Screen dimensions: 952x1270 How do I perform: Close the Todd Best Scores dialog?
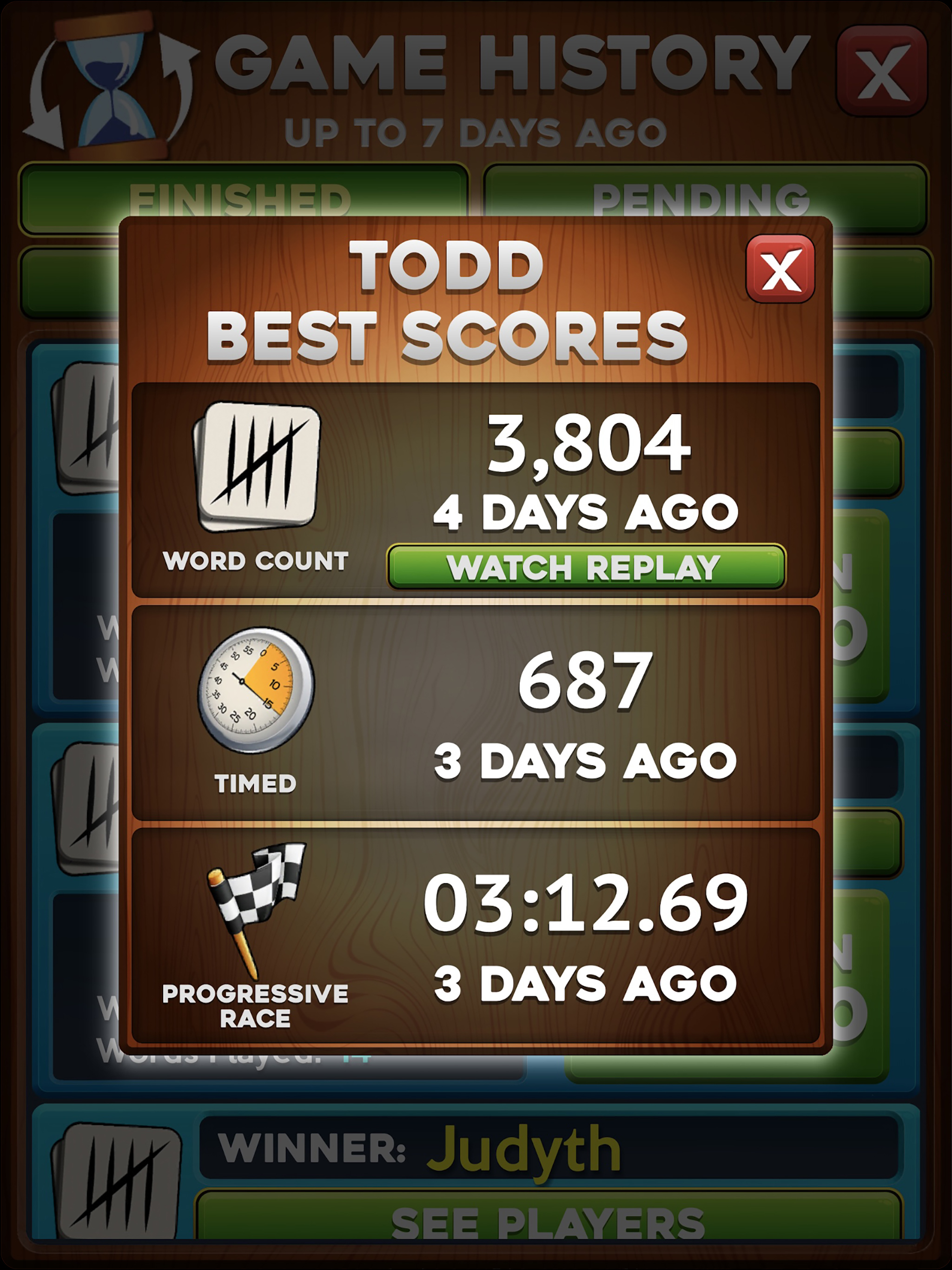780,269
